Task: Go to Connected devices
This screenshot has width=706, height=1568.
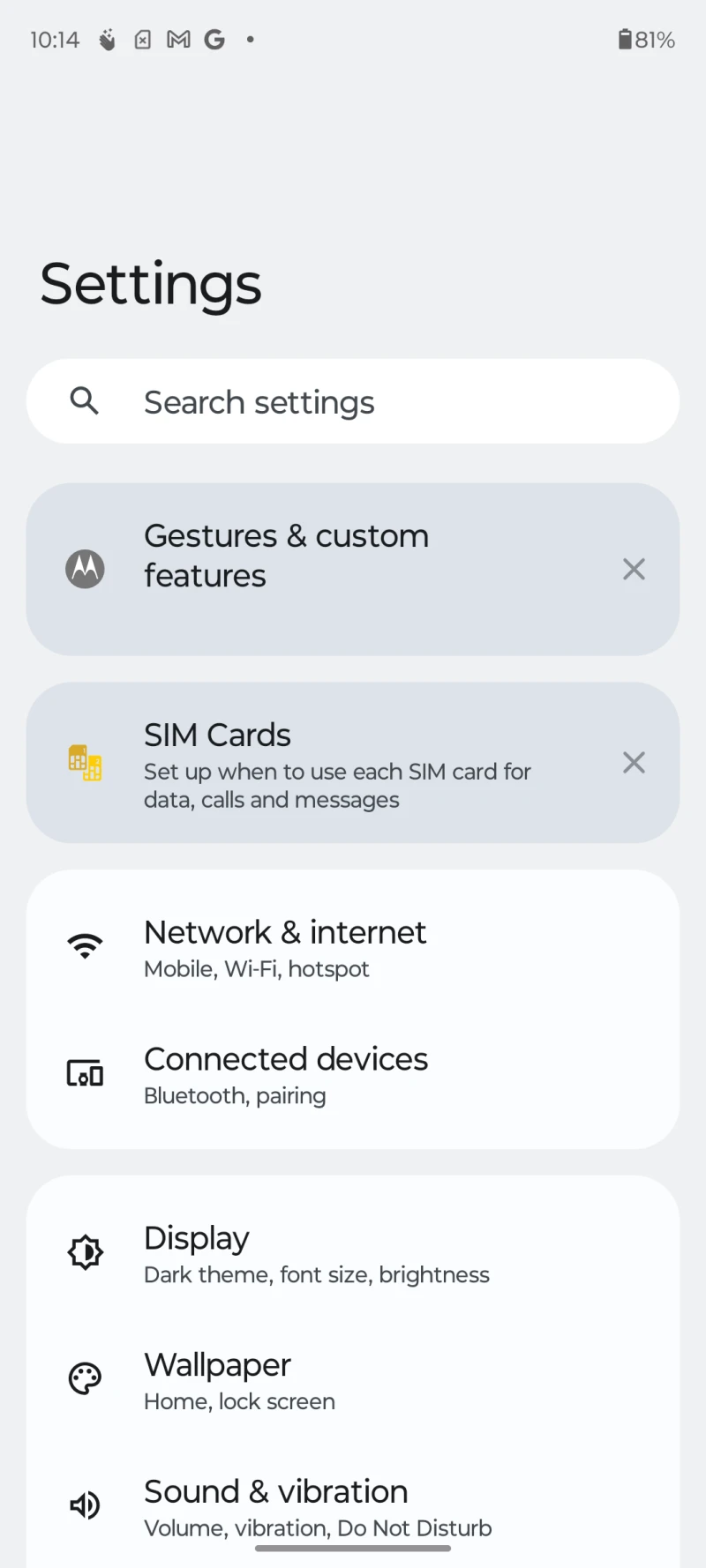Action: tap(353, 1074)
